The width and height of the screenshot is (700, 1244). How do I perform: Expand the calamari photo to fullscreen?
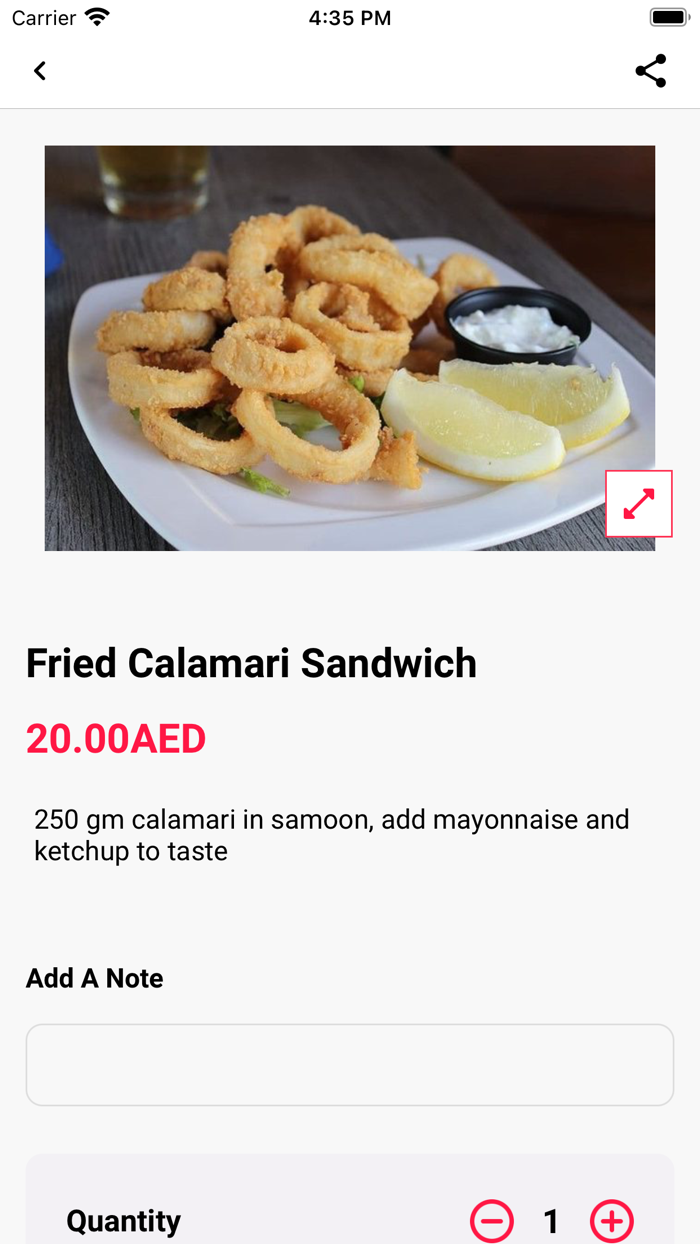point(639,504)
